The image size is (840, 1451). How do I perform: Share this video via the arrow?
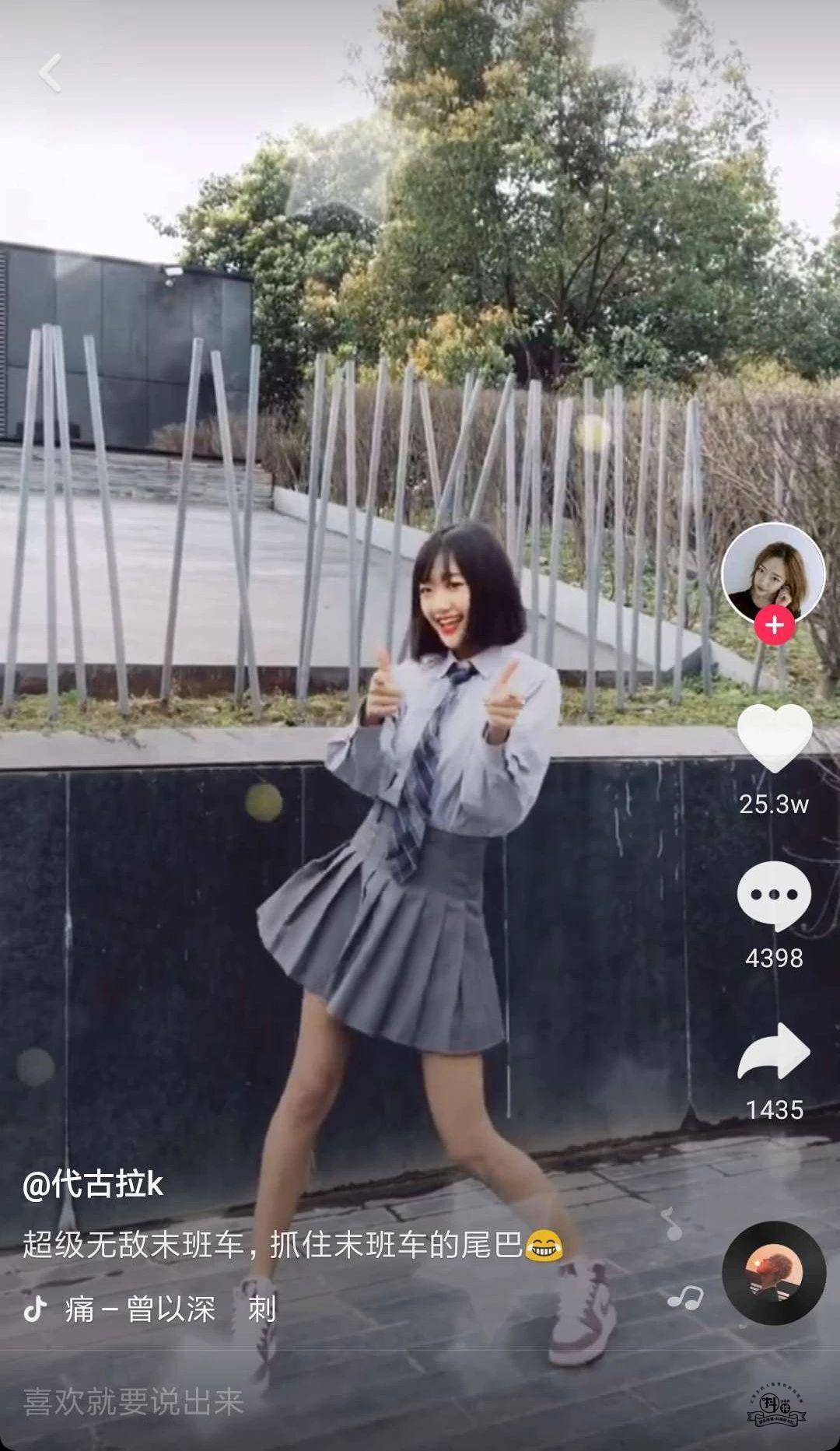click(774, 1052)
